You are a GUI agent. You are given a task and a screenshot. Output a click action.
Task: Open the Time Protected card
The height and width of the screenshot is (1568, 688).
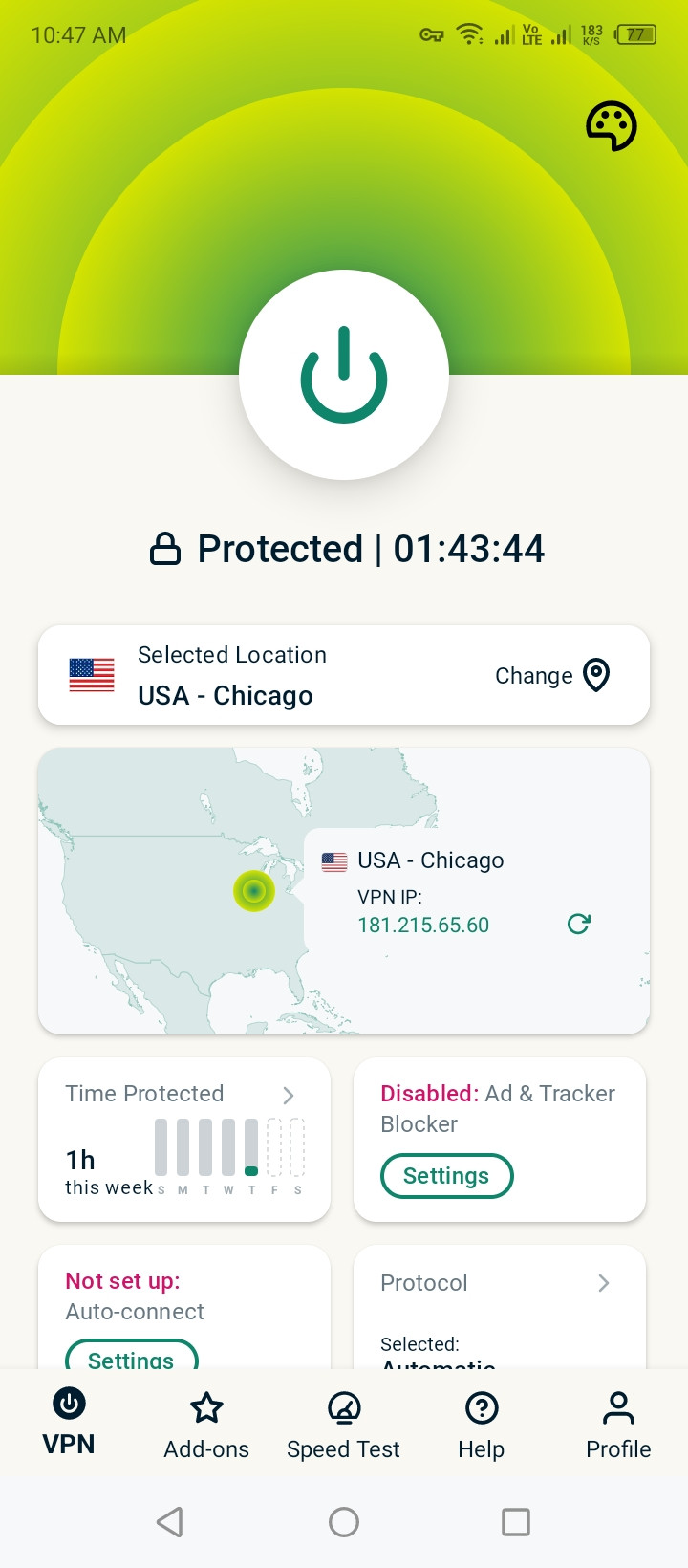pyautogui.click(x=184, y=1140)
